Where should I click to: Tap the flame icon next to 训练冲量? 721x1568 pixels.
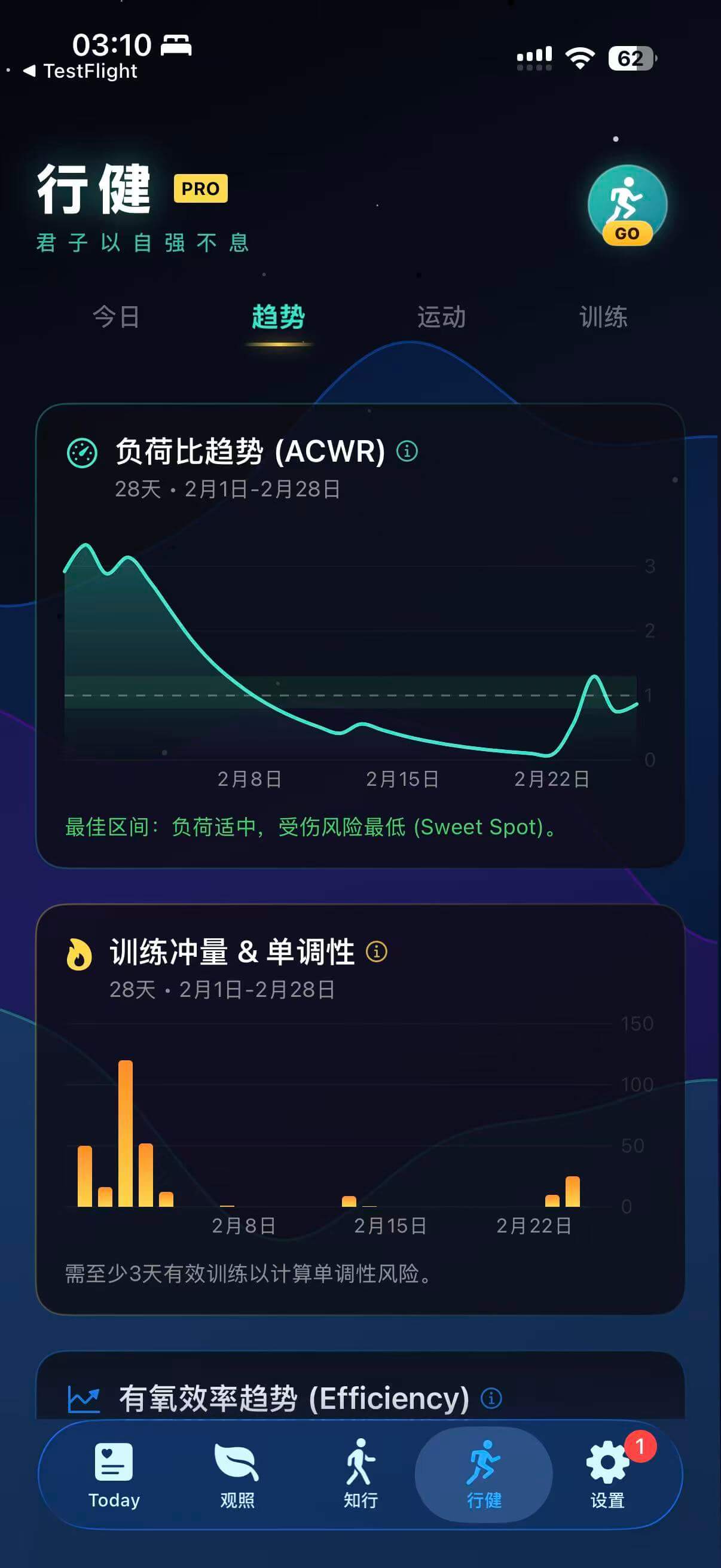coord(79,953)
